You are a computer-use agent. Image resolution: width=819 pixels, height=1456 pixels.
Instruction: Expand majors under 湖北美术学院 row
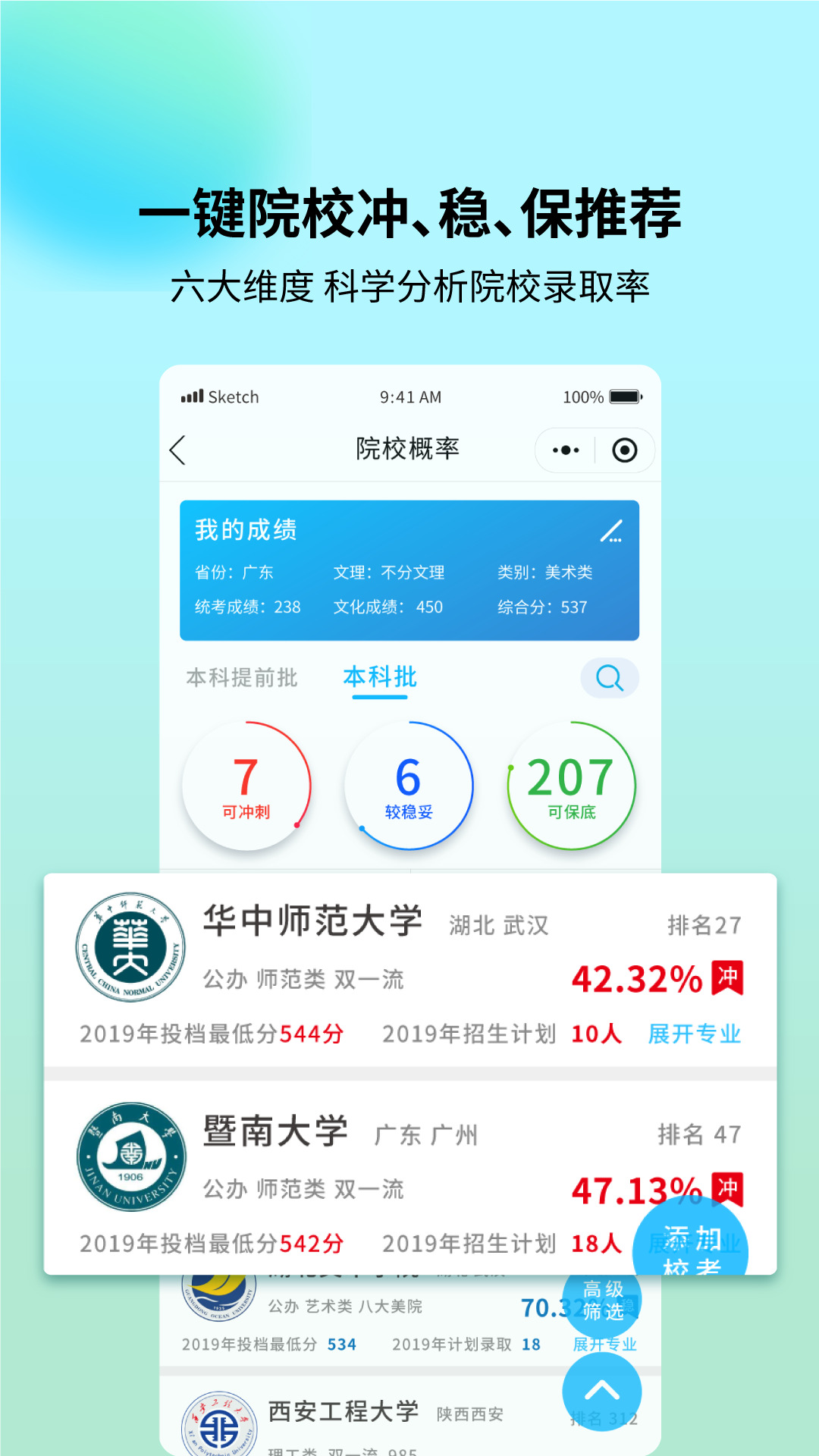click(x=607, y=1343)
